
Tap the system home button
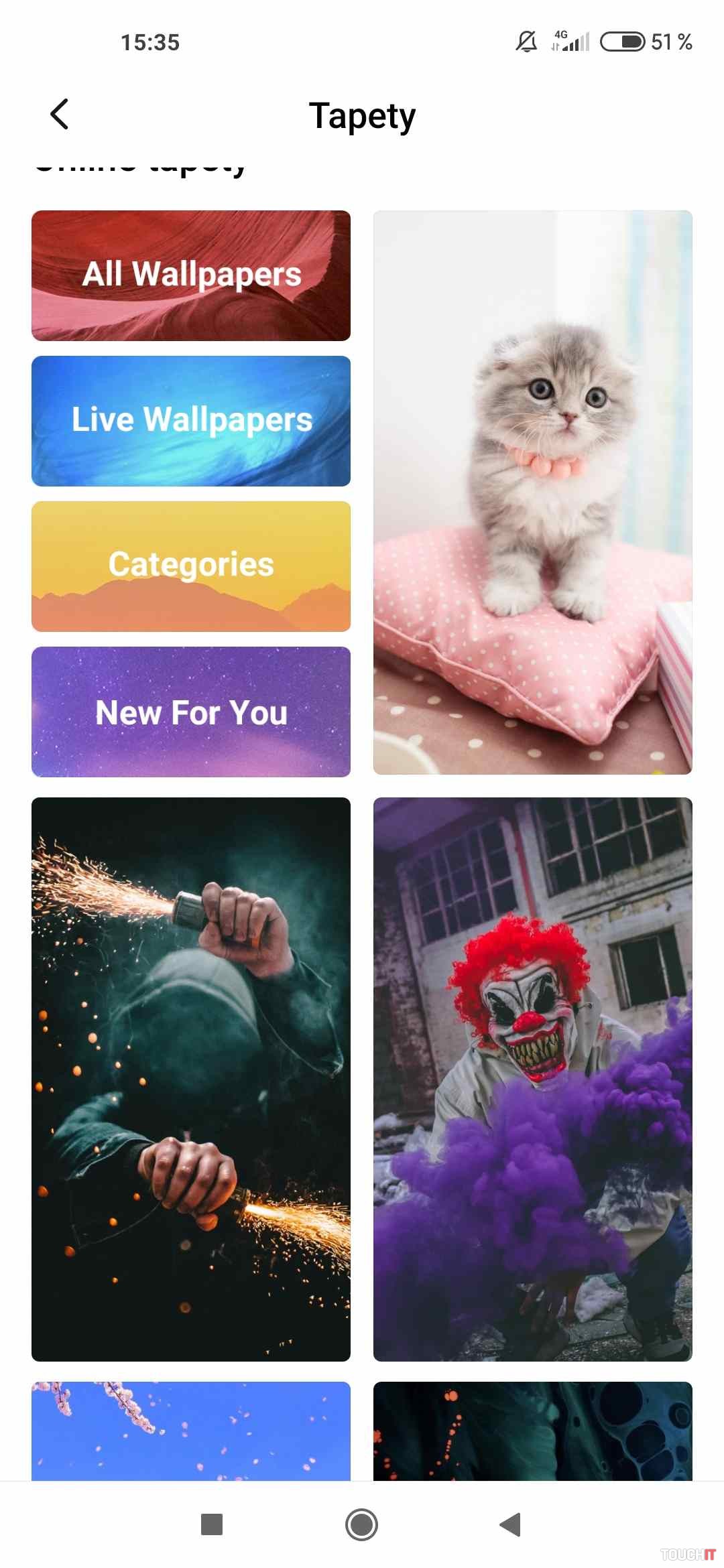tap(361, 1524)
